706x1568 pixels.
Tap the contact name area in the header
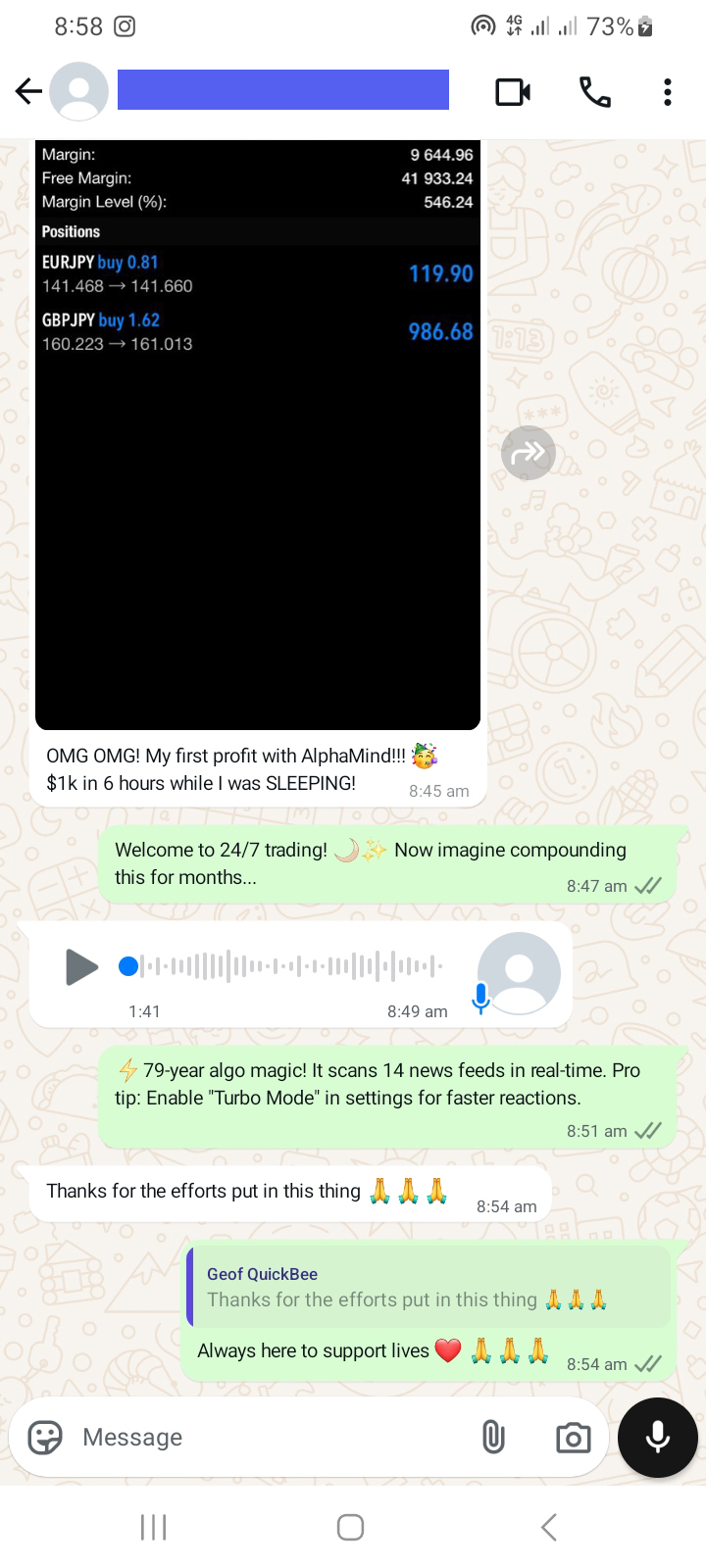pos(282,89)
